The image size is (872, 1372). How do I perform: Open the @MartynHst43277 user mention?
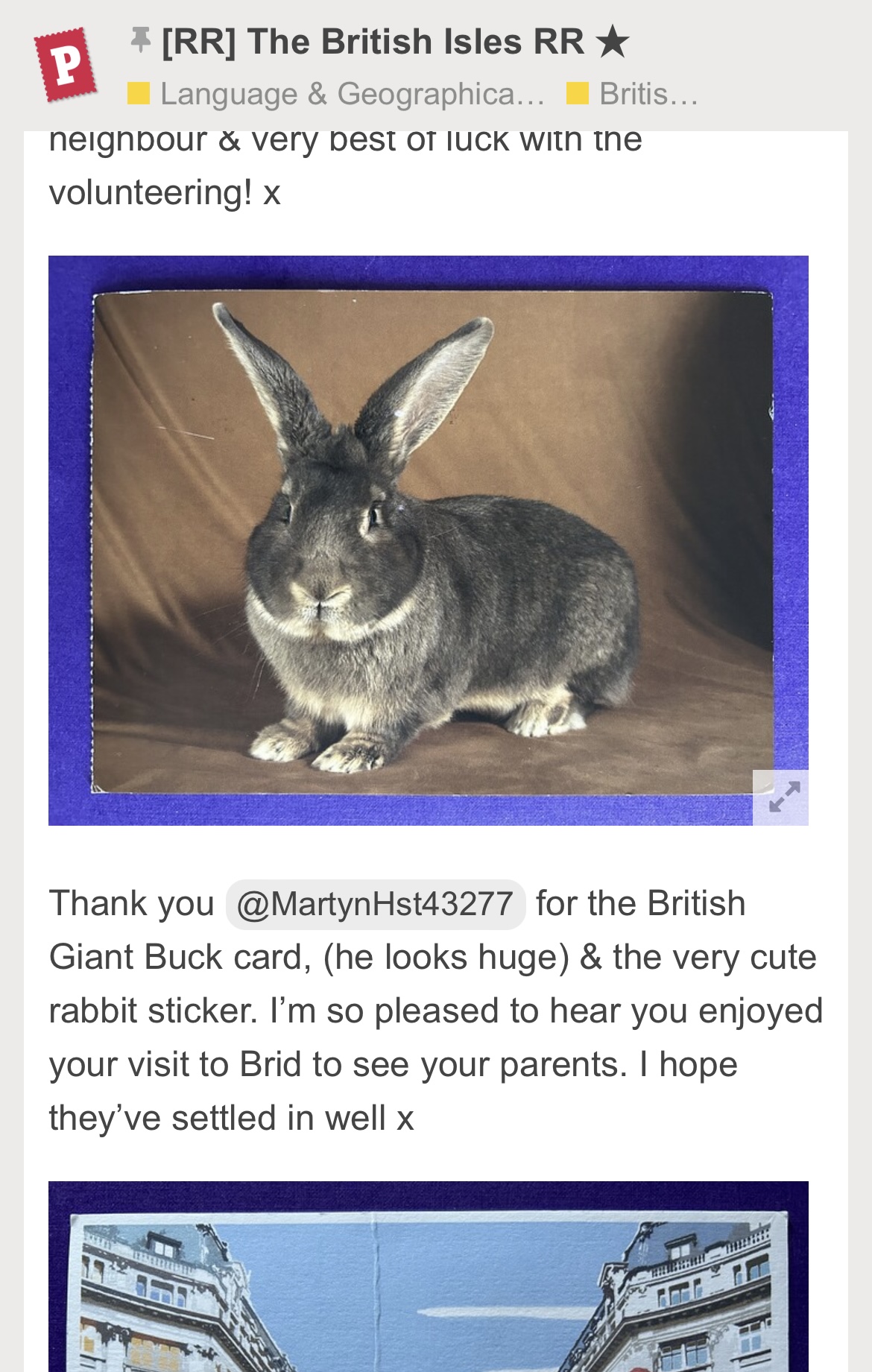(x=375, y=904)
